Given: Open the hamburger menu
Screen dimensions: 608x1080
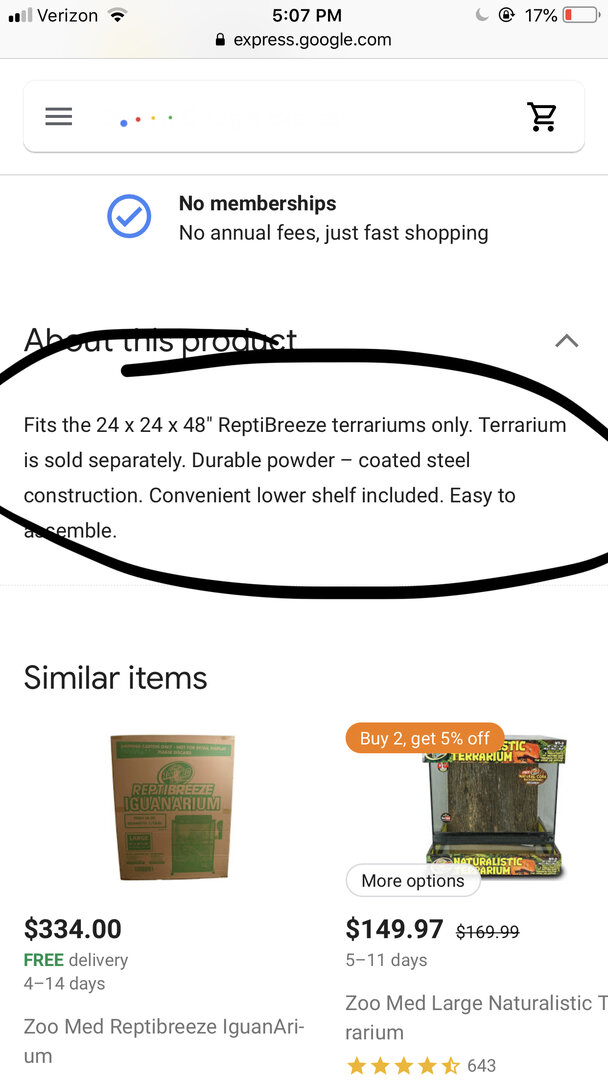Looking at the screenshot, I should 59,116.
